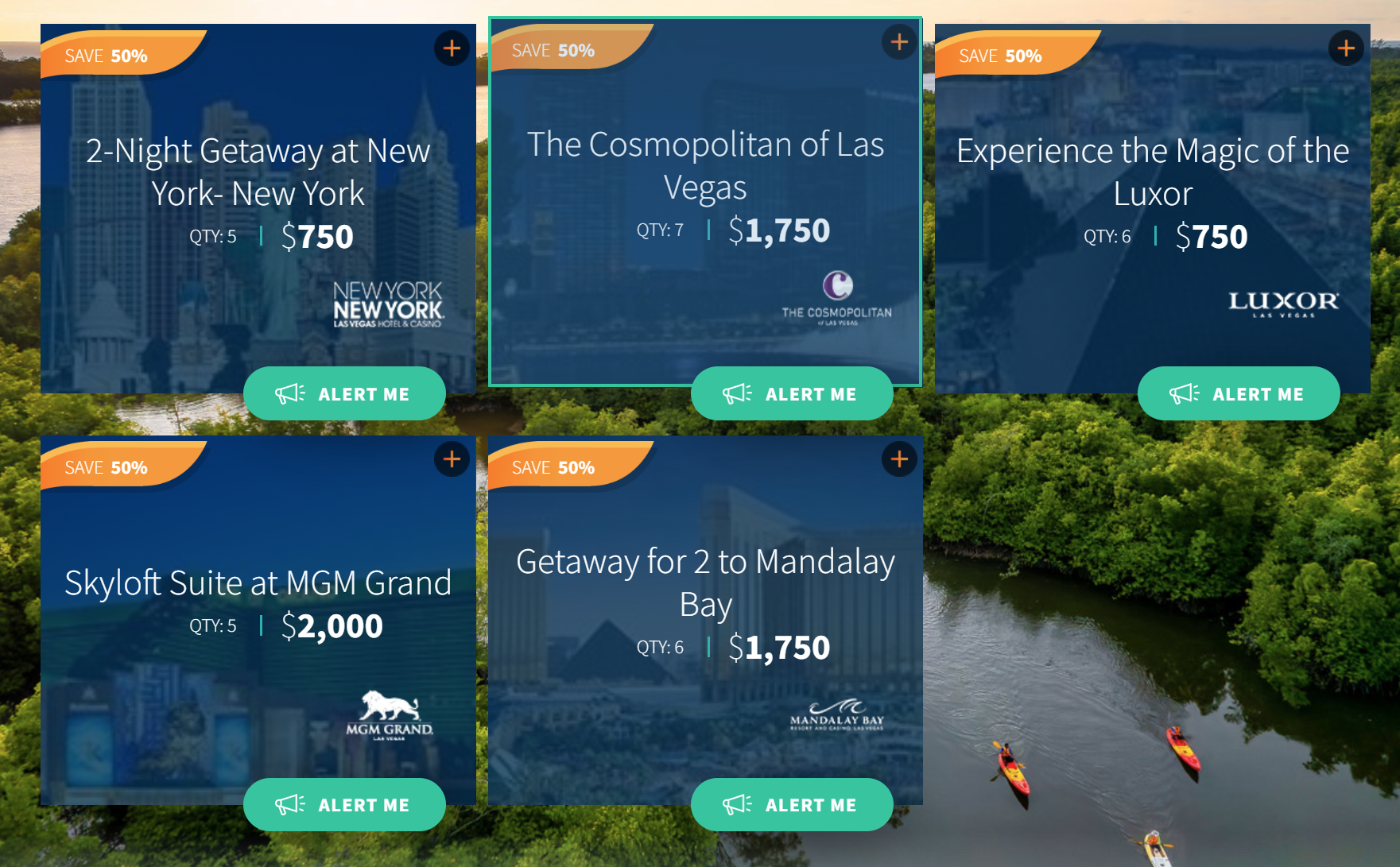Tap Alert Me for Mandalay Bay getaway
The image size is (1400, 867).
click(x=791, y=804)
